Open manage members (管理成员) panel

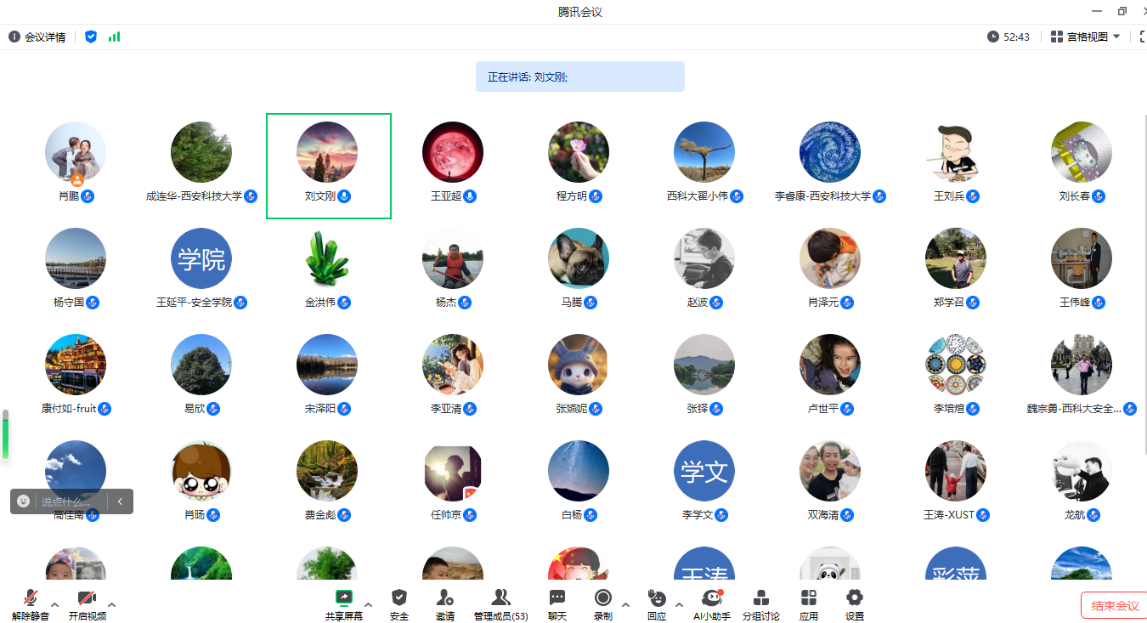tap(500, 604)
